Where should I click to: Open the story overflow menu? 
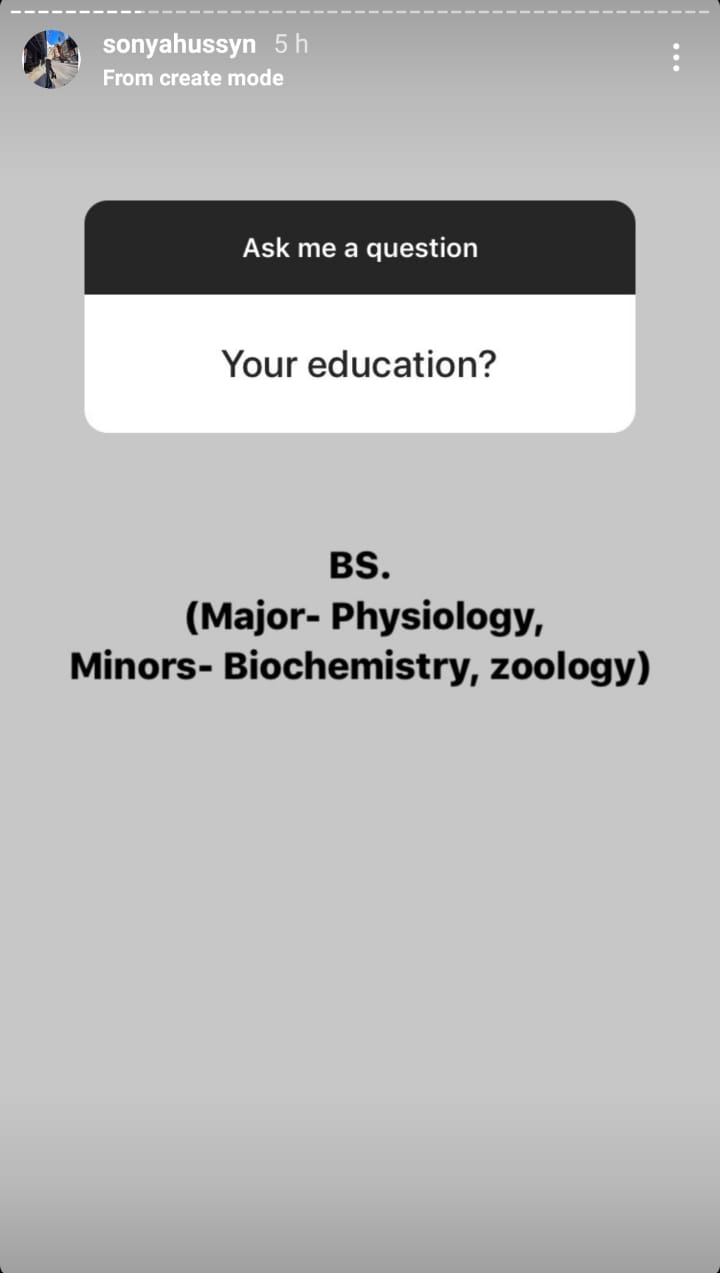click(676, 57)
